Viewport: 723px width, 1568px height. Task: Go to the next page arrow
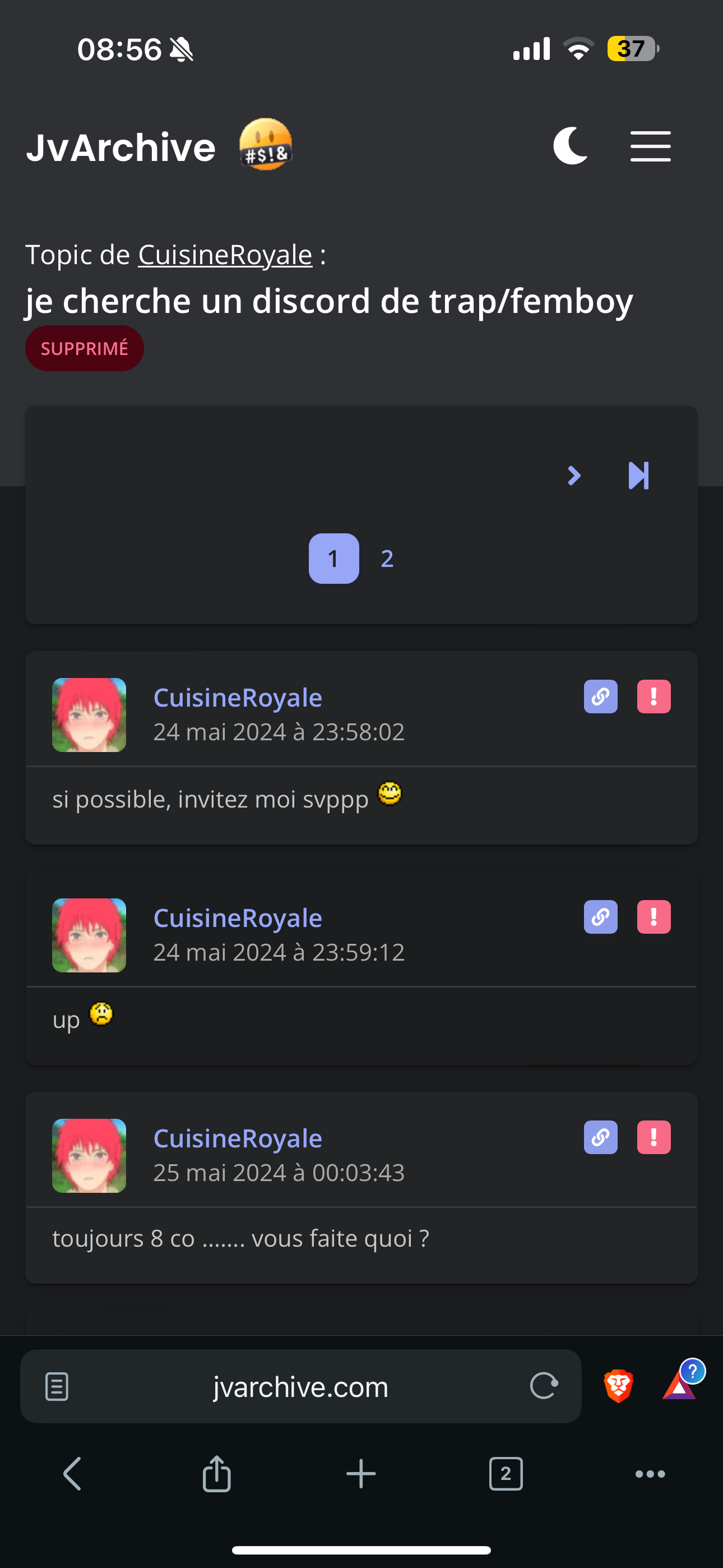[573, 476]
